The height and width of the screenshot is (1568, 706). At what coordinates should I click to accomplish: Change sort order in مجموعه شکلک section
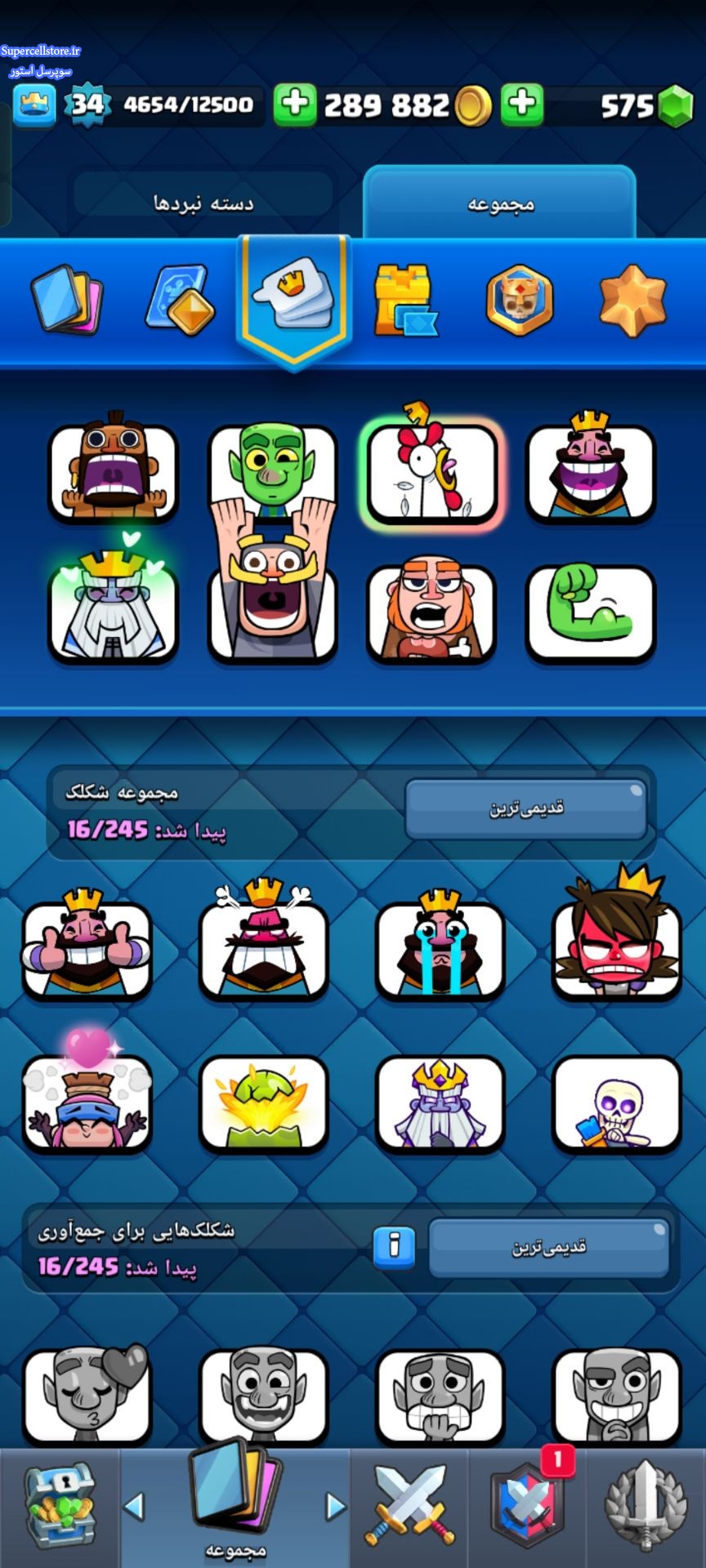tap(525, 808)
